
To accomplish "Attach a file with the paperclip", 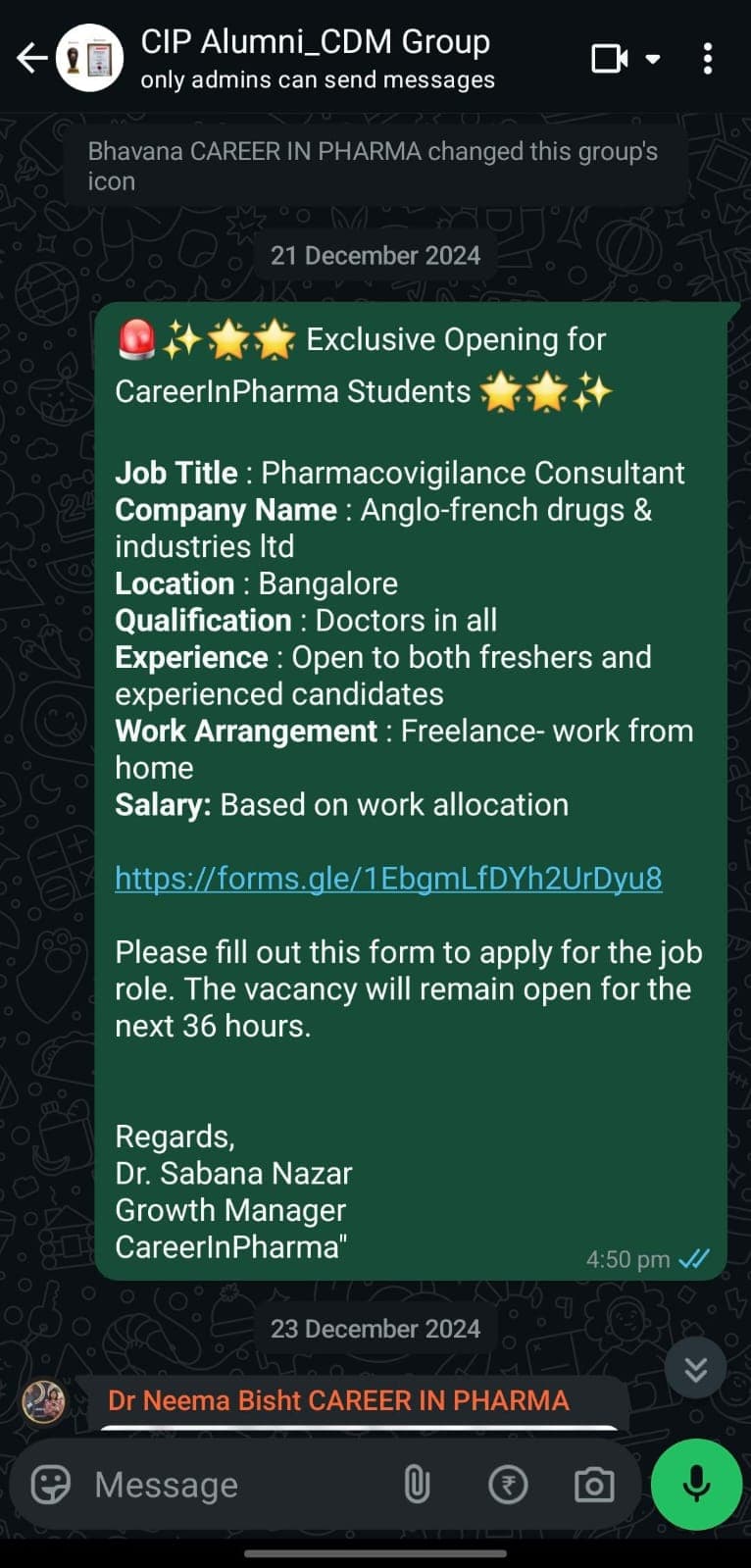I will (x=417, y=1485).
